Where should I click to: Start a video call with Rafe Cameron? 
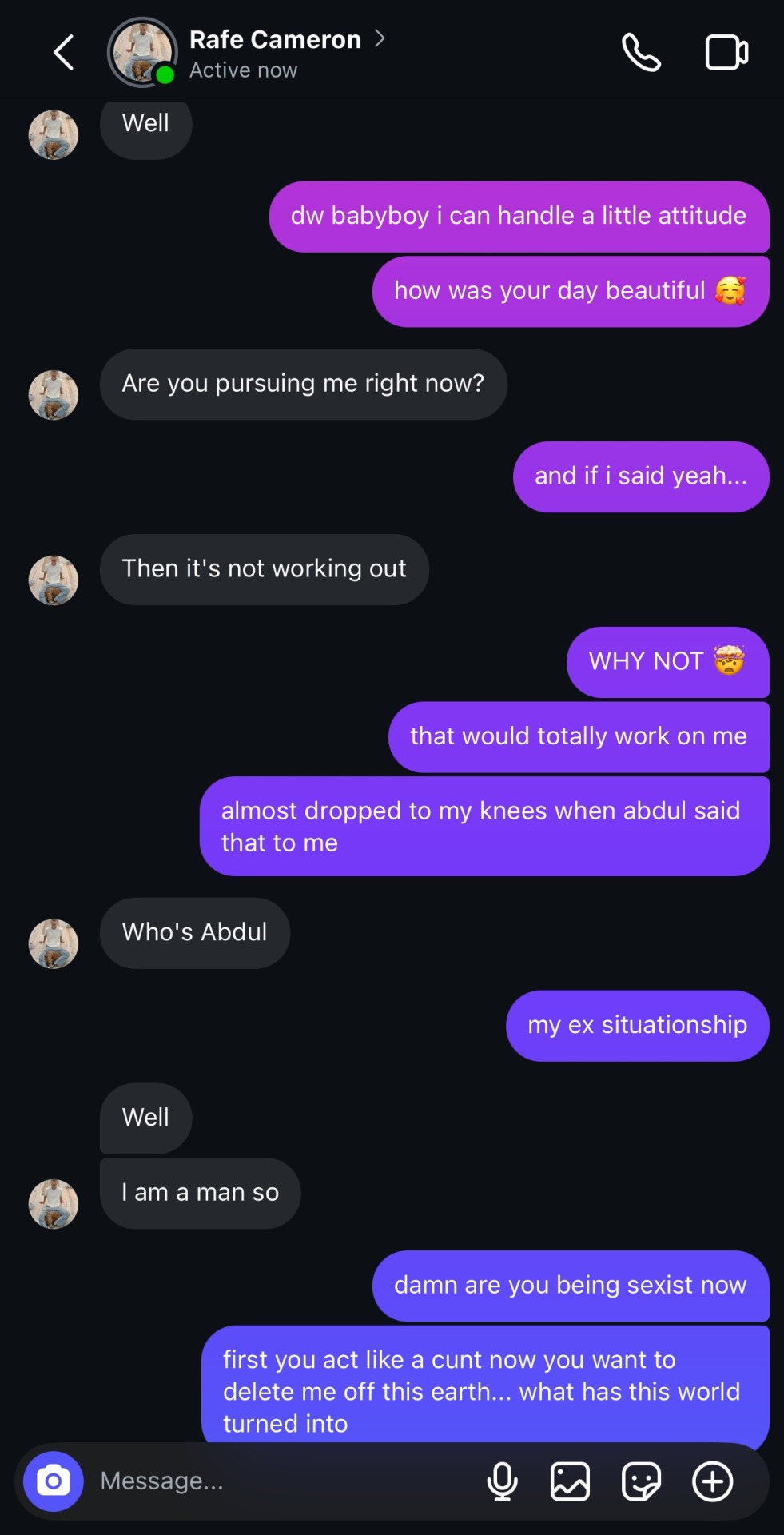coord(726,53)
